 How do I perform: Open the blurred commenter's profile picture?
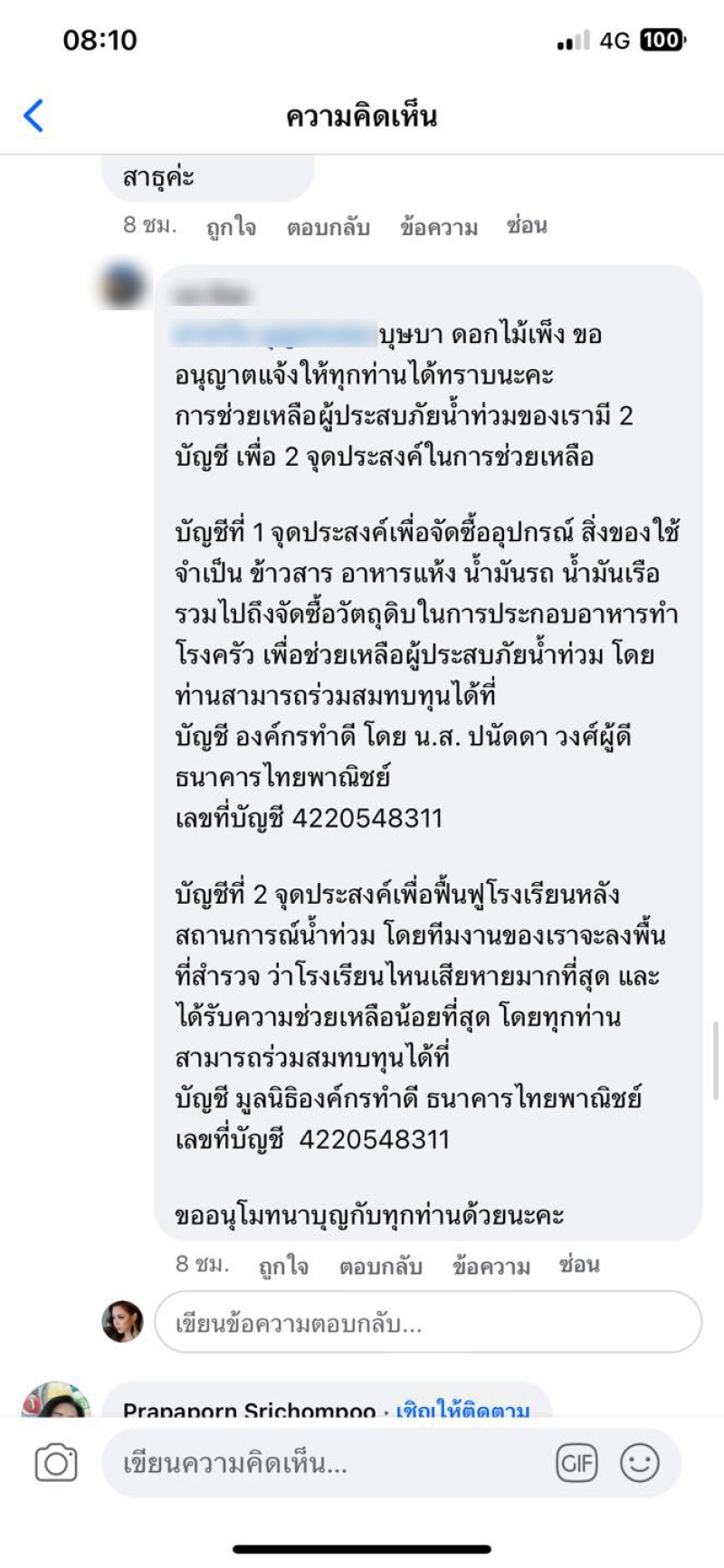[122, 286]
